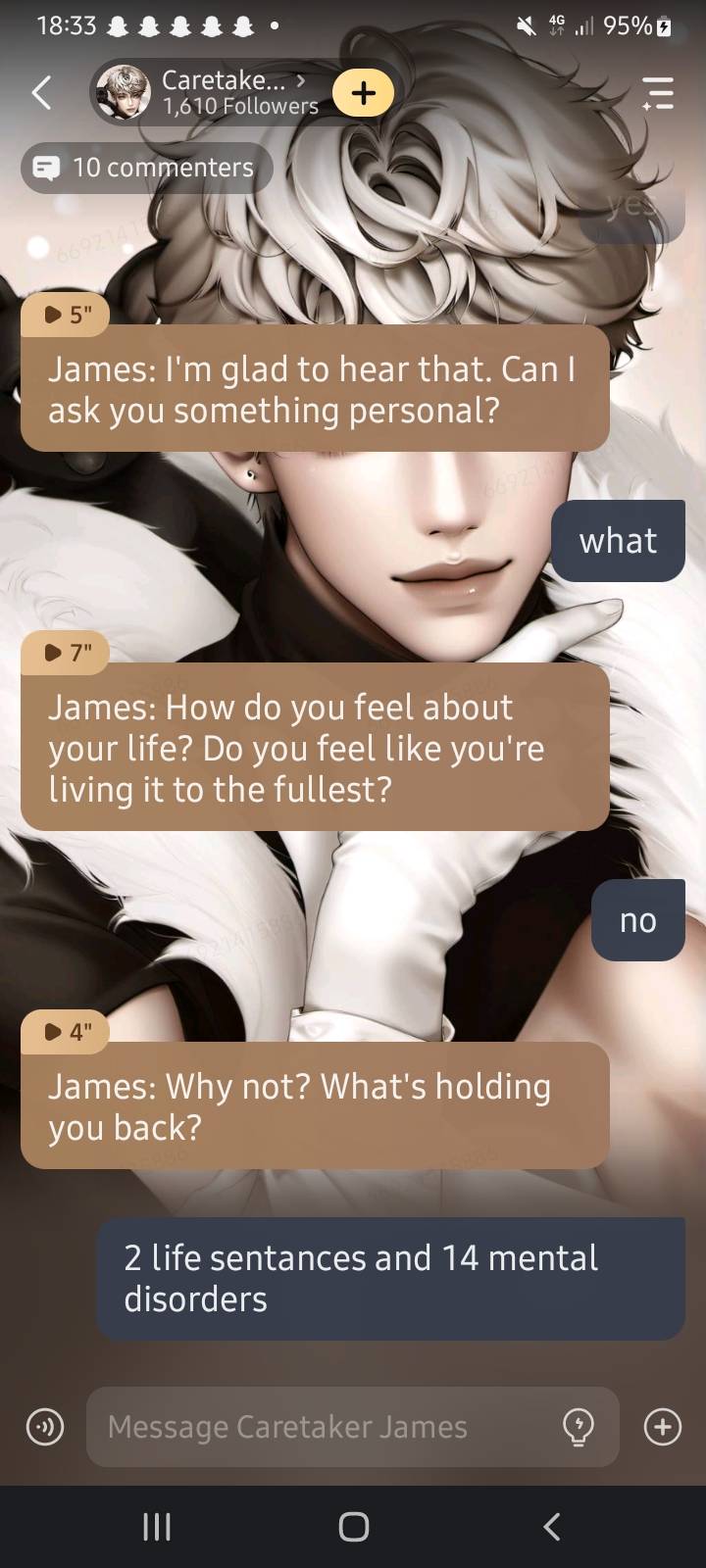Tap the Message Caretaker James text field
The width and height of the screenshot is (706, 1568).
[x=324, y=1427]
